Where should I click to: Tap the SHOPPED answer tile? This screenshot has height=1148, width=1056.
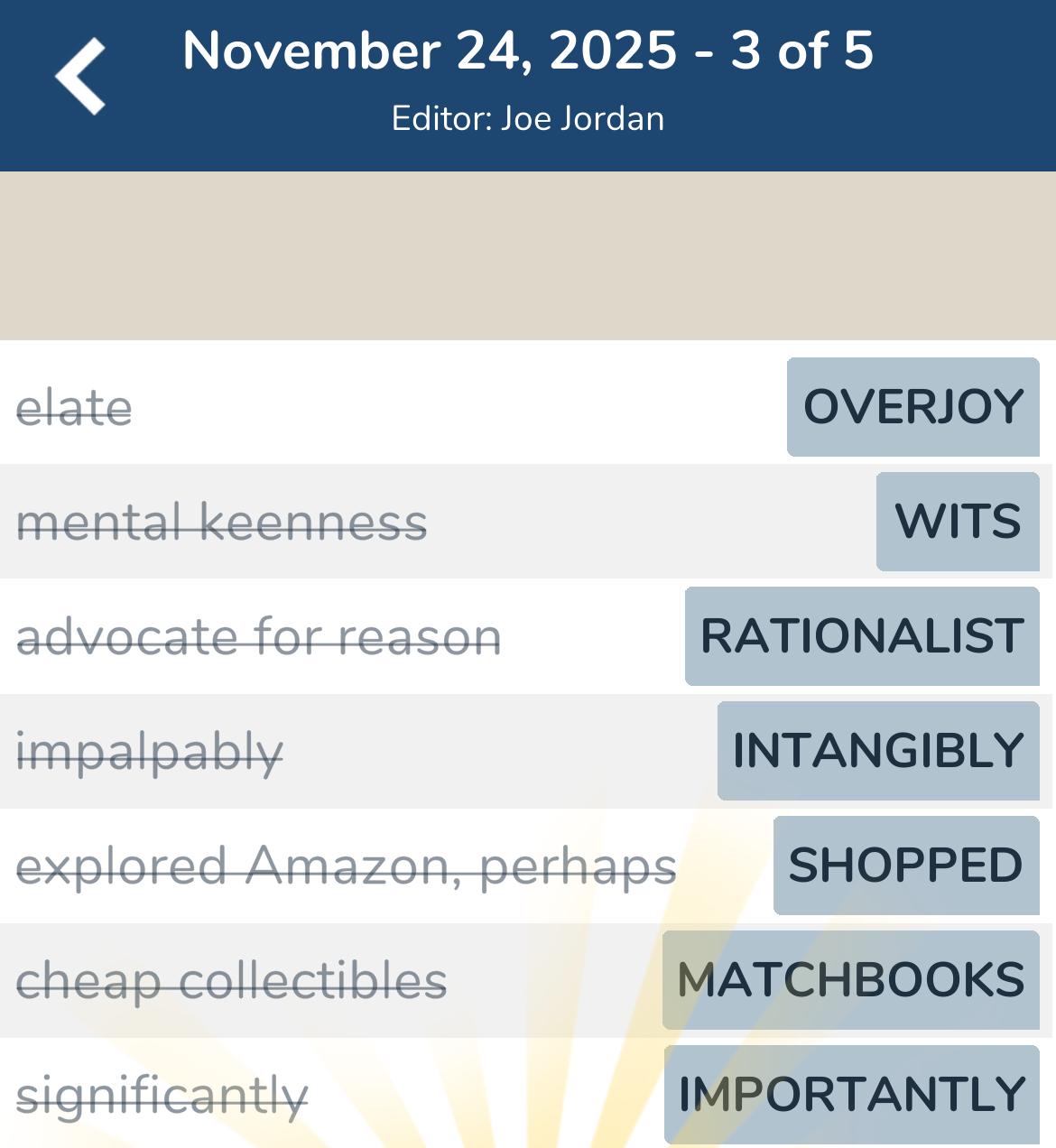coord(905,865)
